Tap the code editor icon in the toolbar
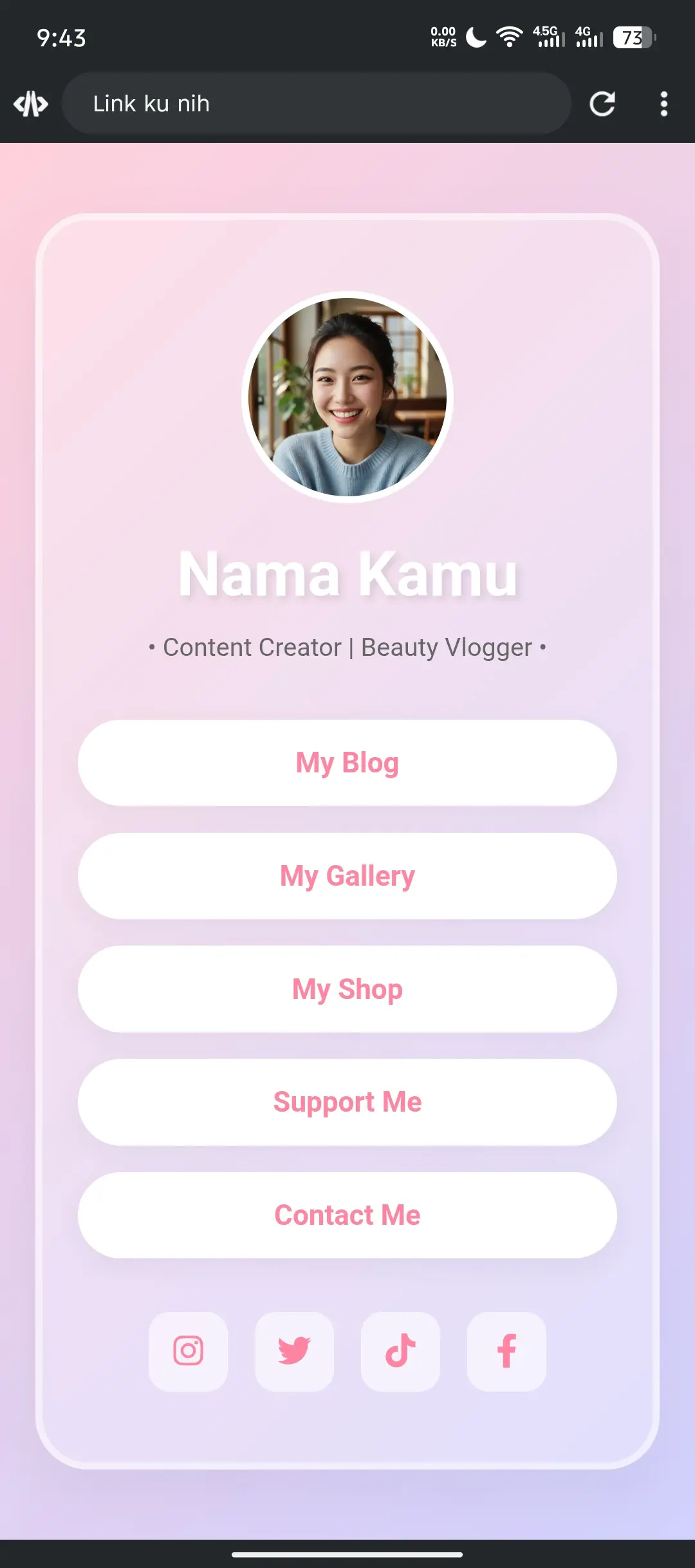The image size is (695, 1568). click(31, 104)
